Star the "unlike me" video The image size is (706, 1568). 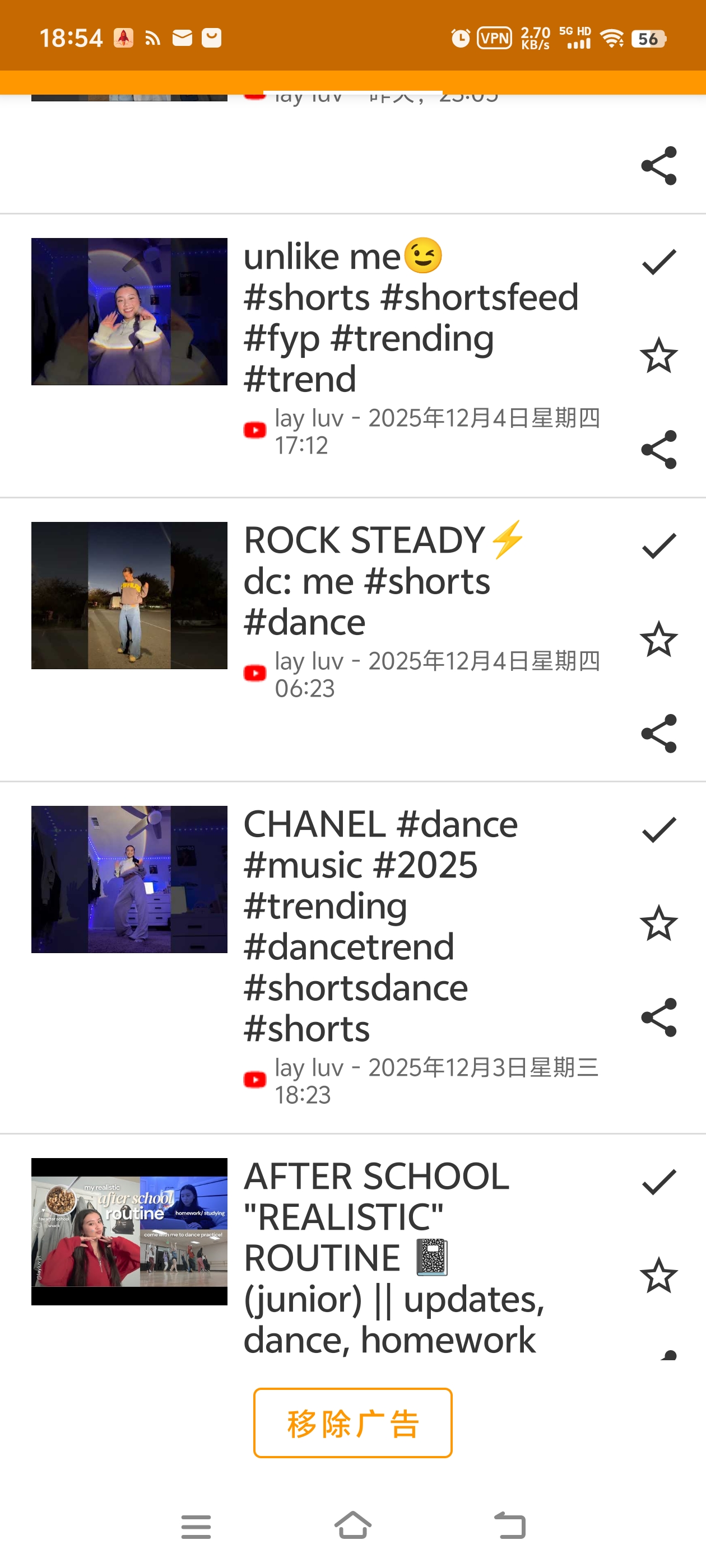coord(658,356)
